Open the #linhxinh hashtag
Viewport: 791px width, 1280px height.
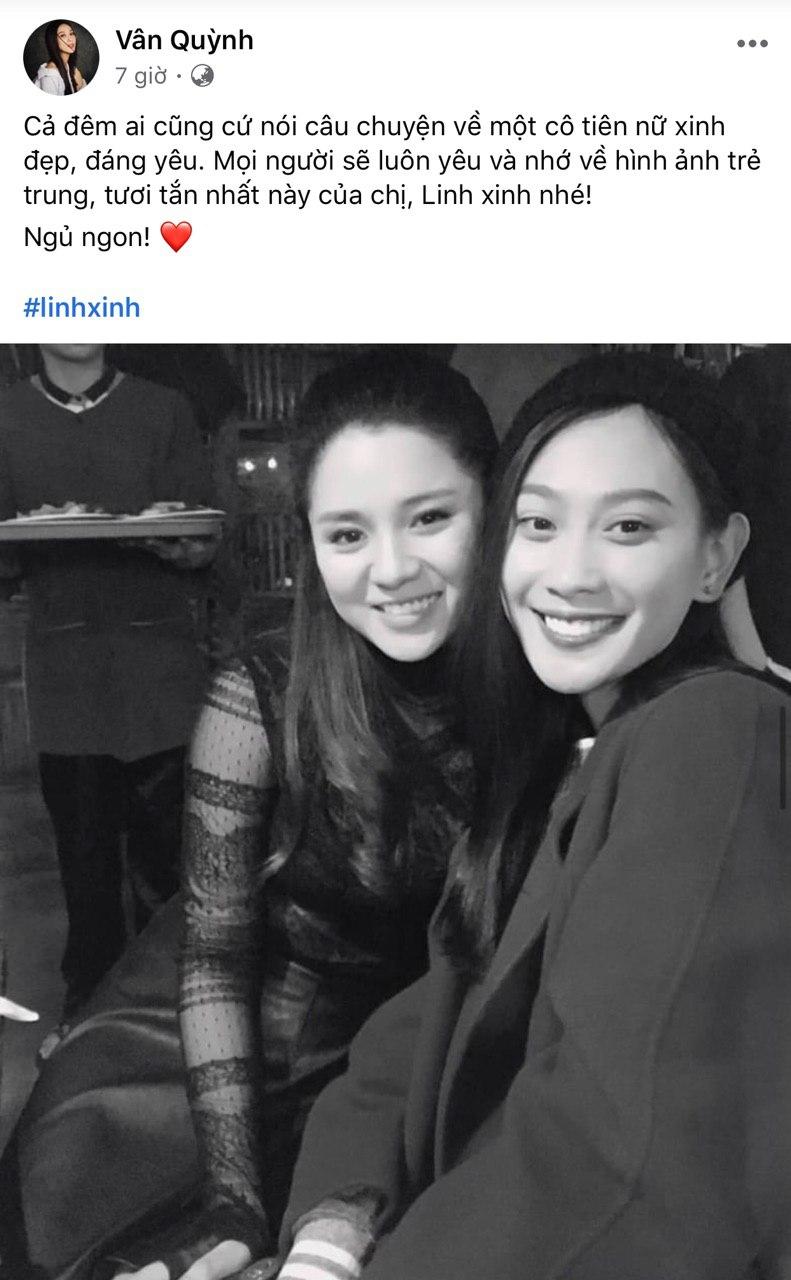(x=82, y=307)
